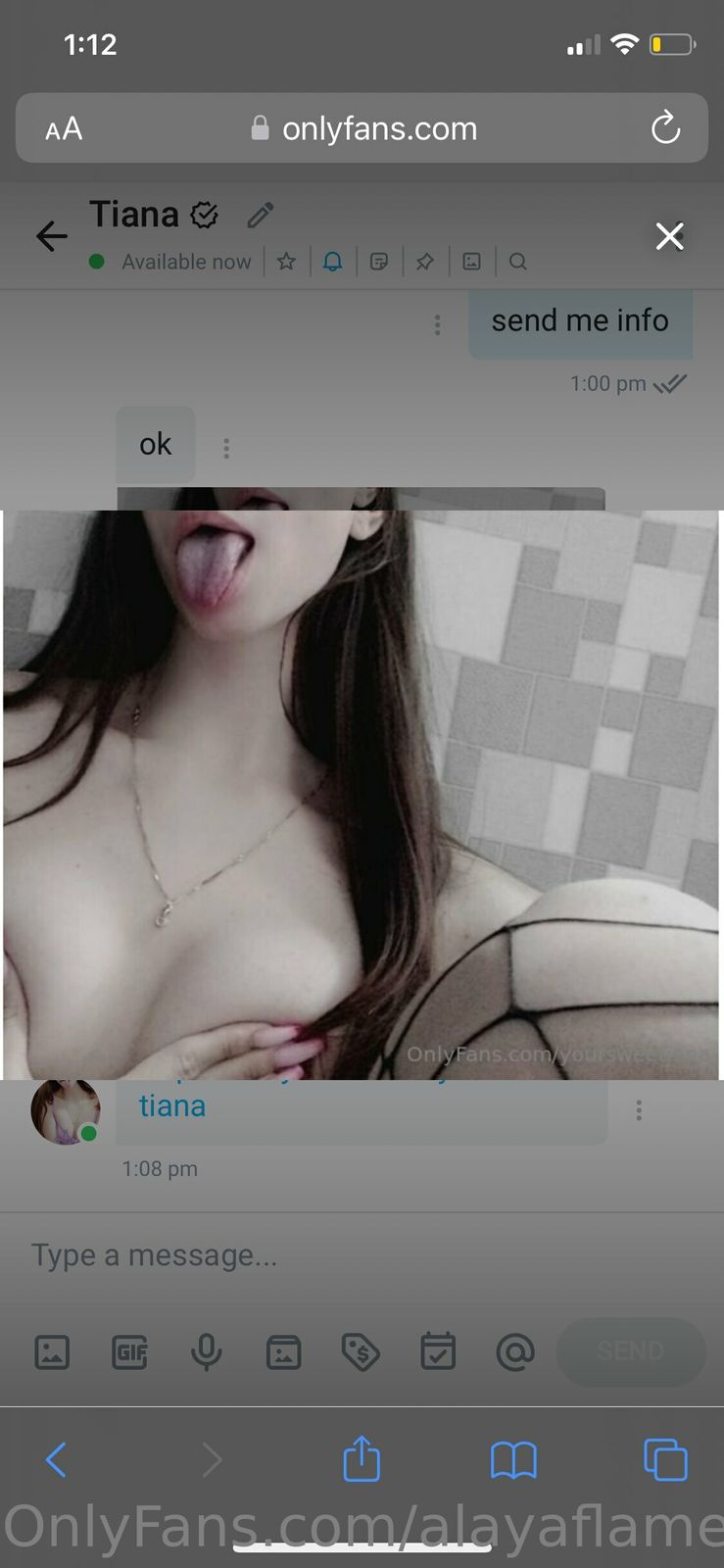Send the message
Viewport: 724px width, 1568px height.
631,1351
